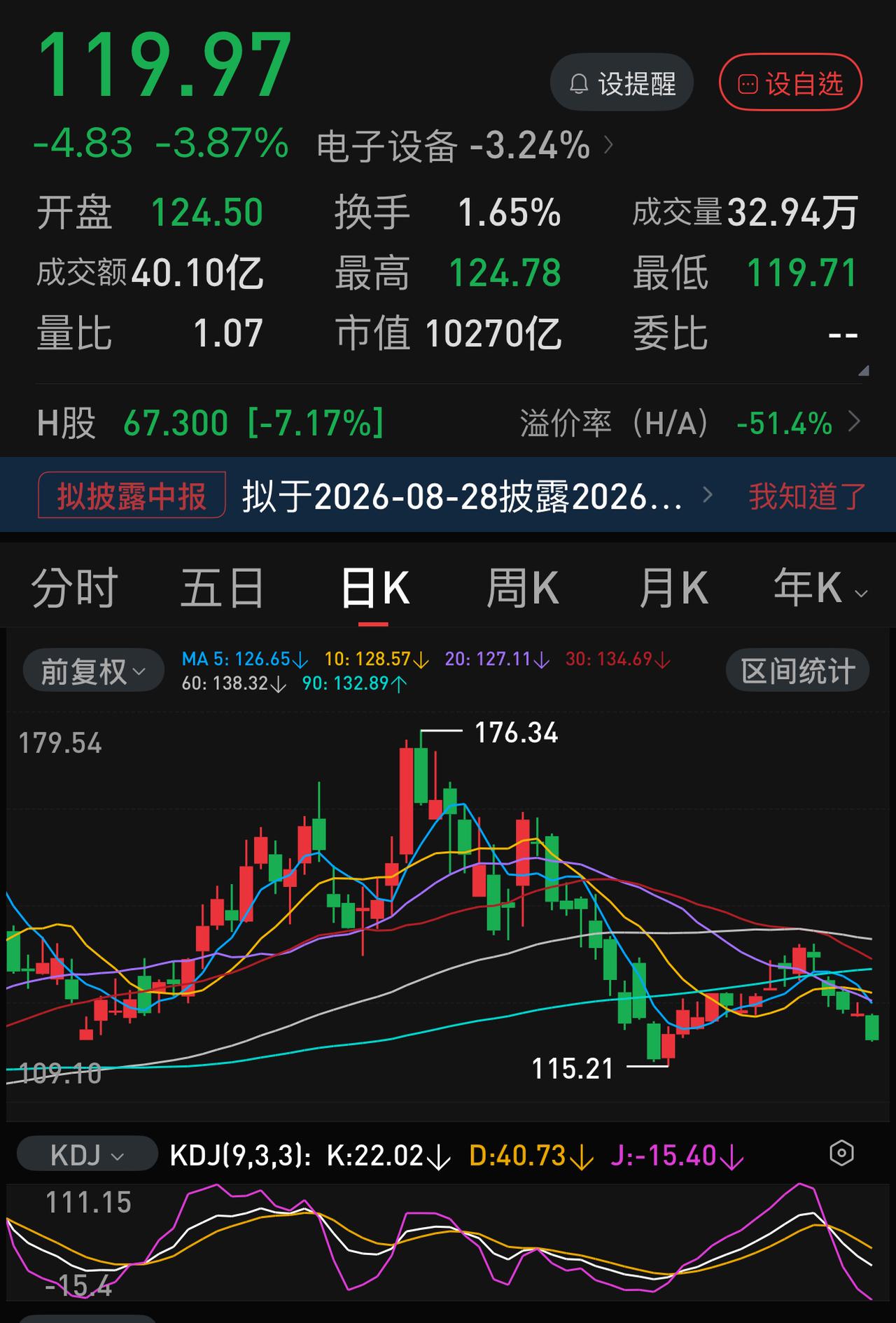
Task: Switch to the 月K tab
Action: pos(673,587)
